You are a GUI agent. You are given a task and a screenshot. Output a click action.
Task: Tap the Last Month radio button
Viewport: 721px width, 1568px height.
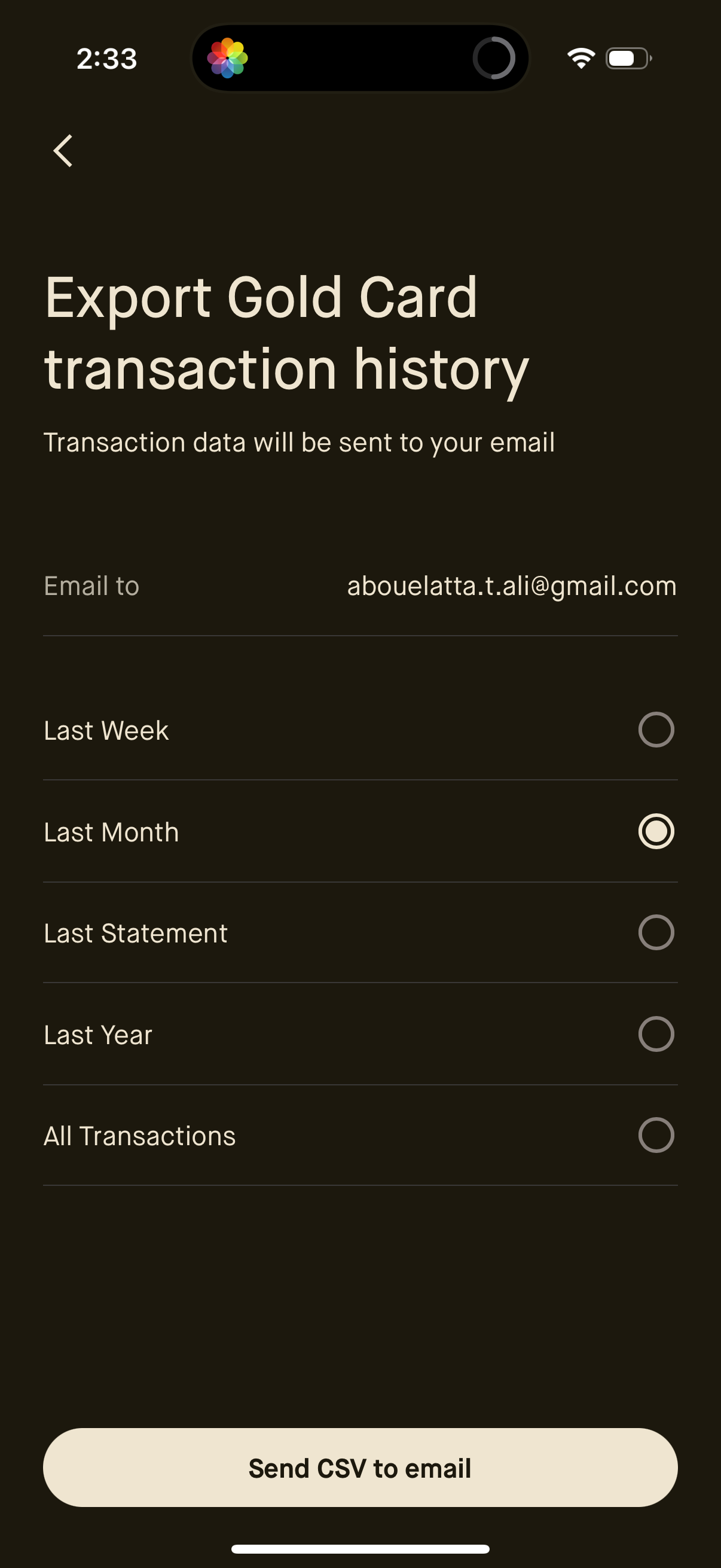[655, 831]
